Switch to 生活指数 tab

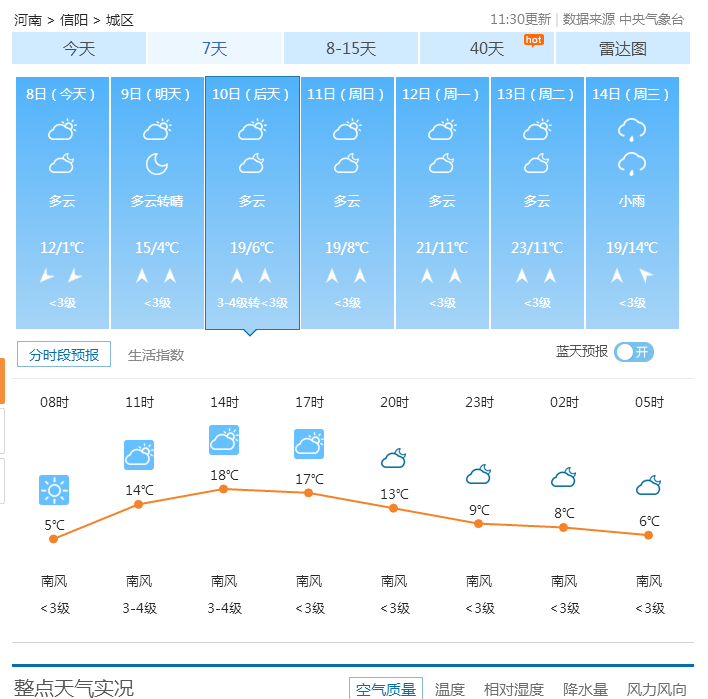[156, 355]
